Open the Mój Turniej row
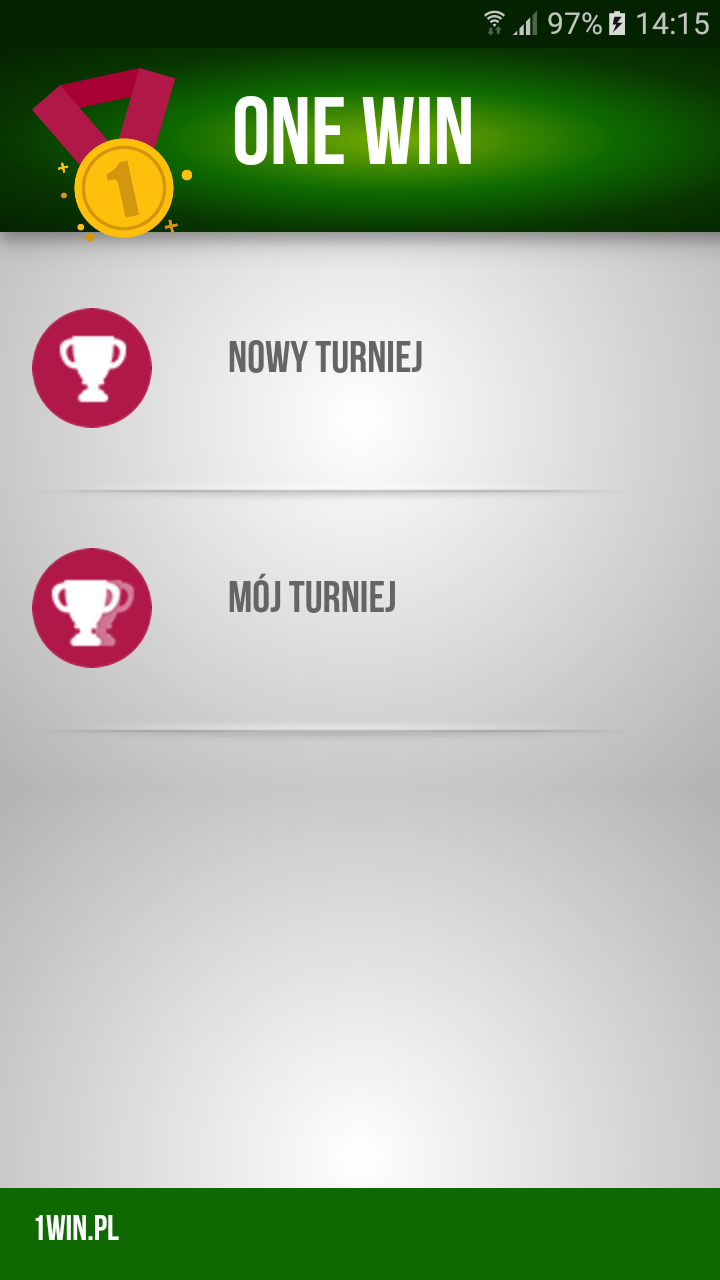Viewport: 720px width, 1280px height. coord(312,598)
